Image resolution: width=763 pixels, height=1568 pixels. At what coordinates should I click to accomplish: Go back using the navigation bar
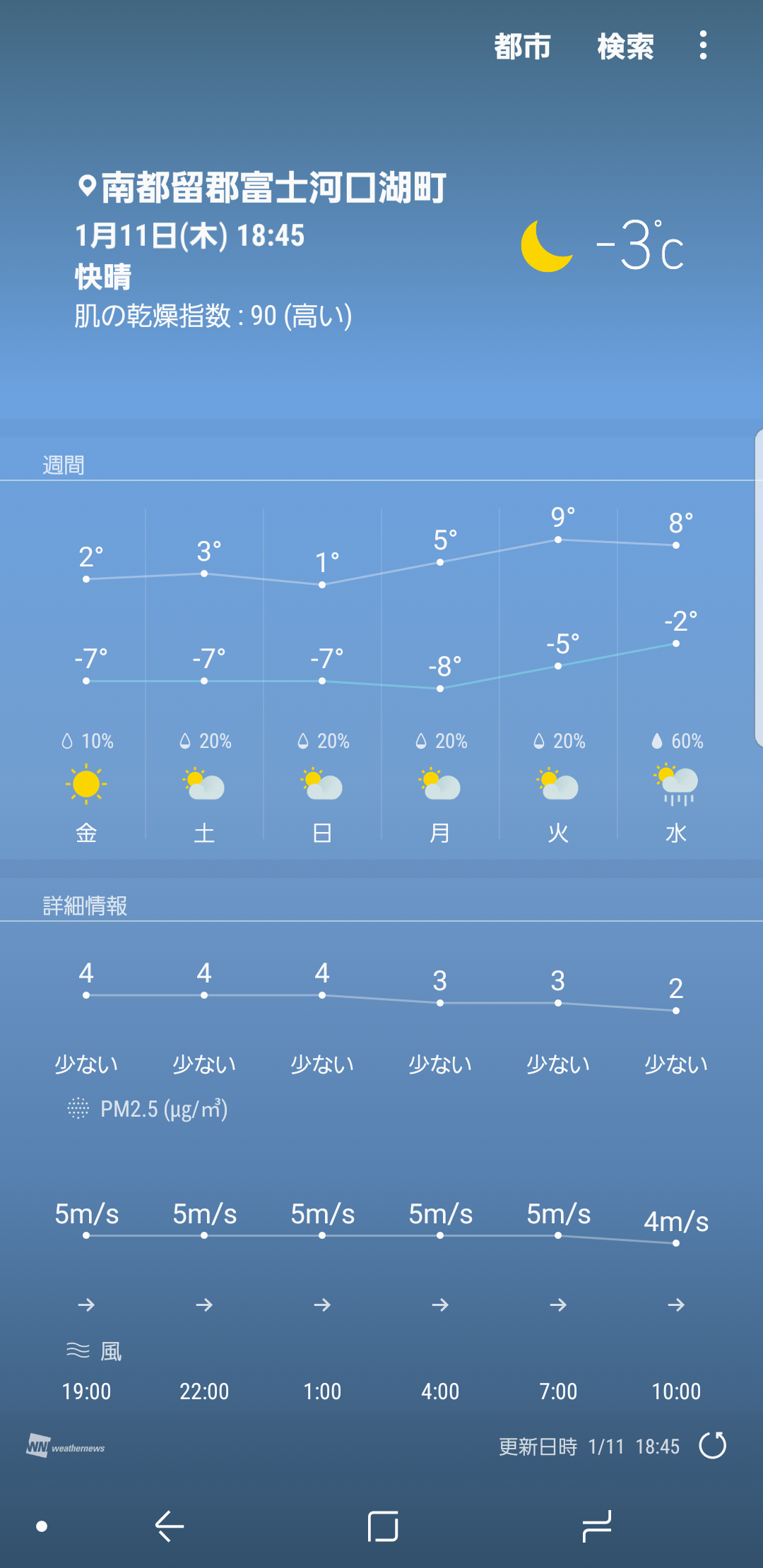pyautogui.click(x=170, y=1526)
